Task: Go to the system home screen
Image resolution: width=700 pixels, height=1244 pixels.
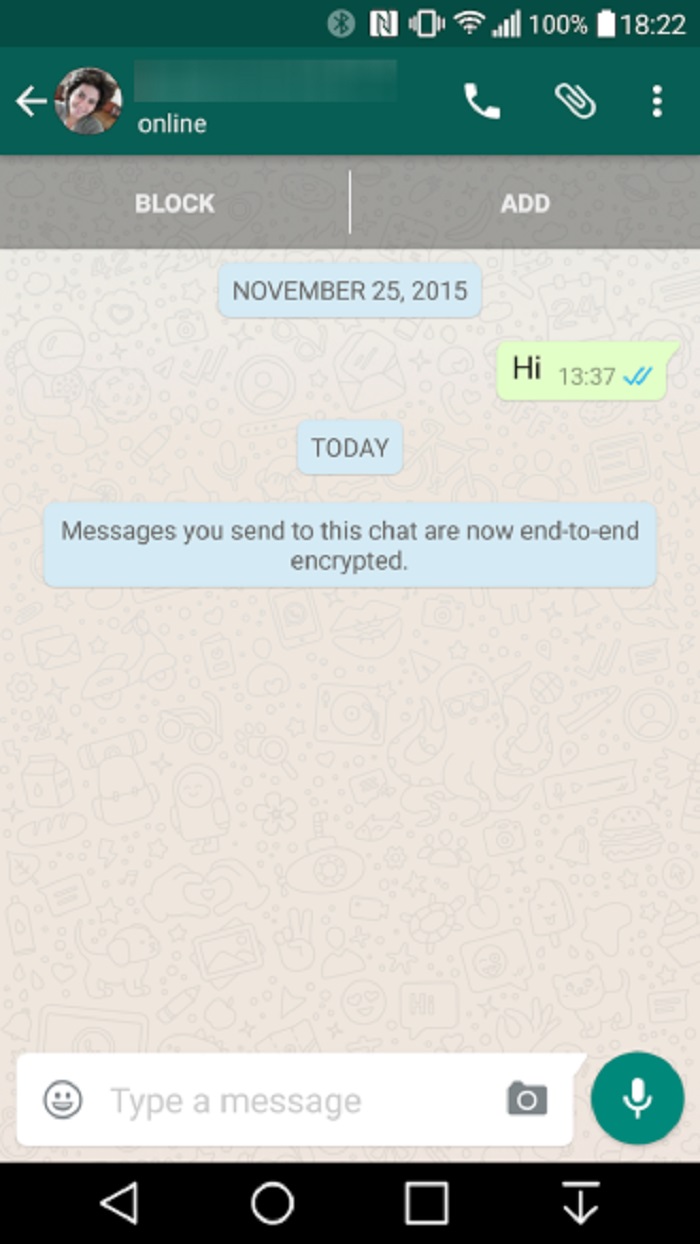Action: tap(272, 1203)
